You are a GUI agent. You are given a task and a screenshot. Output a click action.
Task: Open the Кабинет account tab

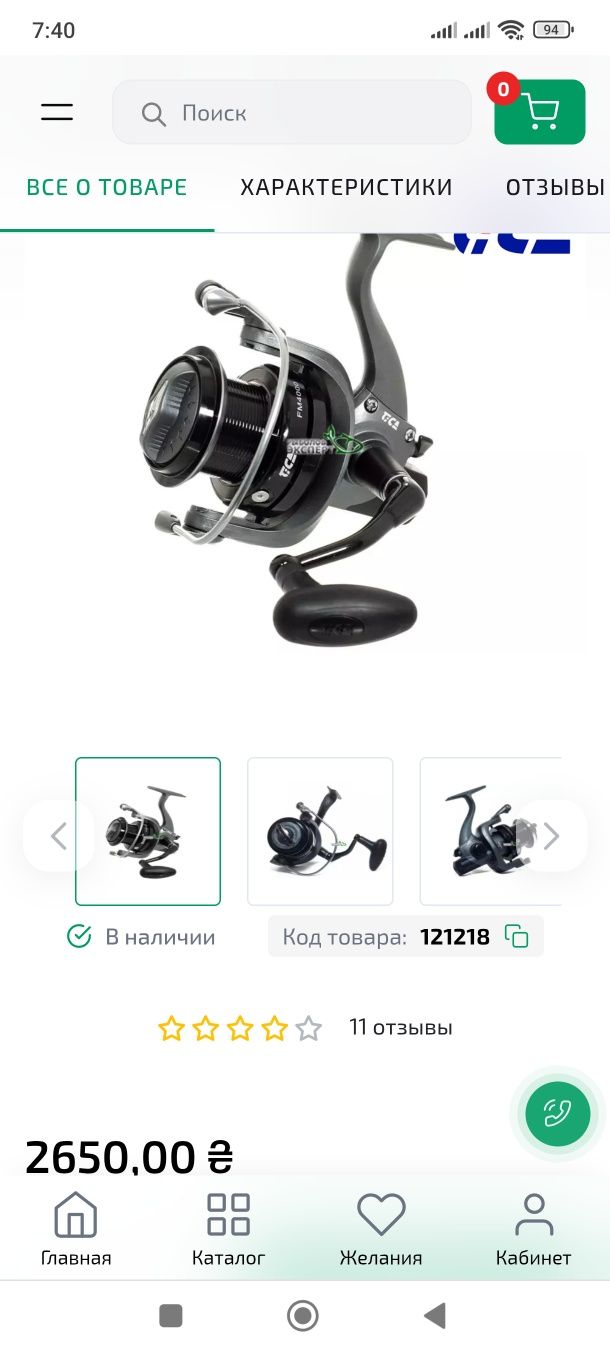pos(533,1230)
